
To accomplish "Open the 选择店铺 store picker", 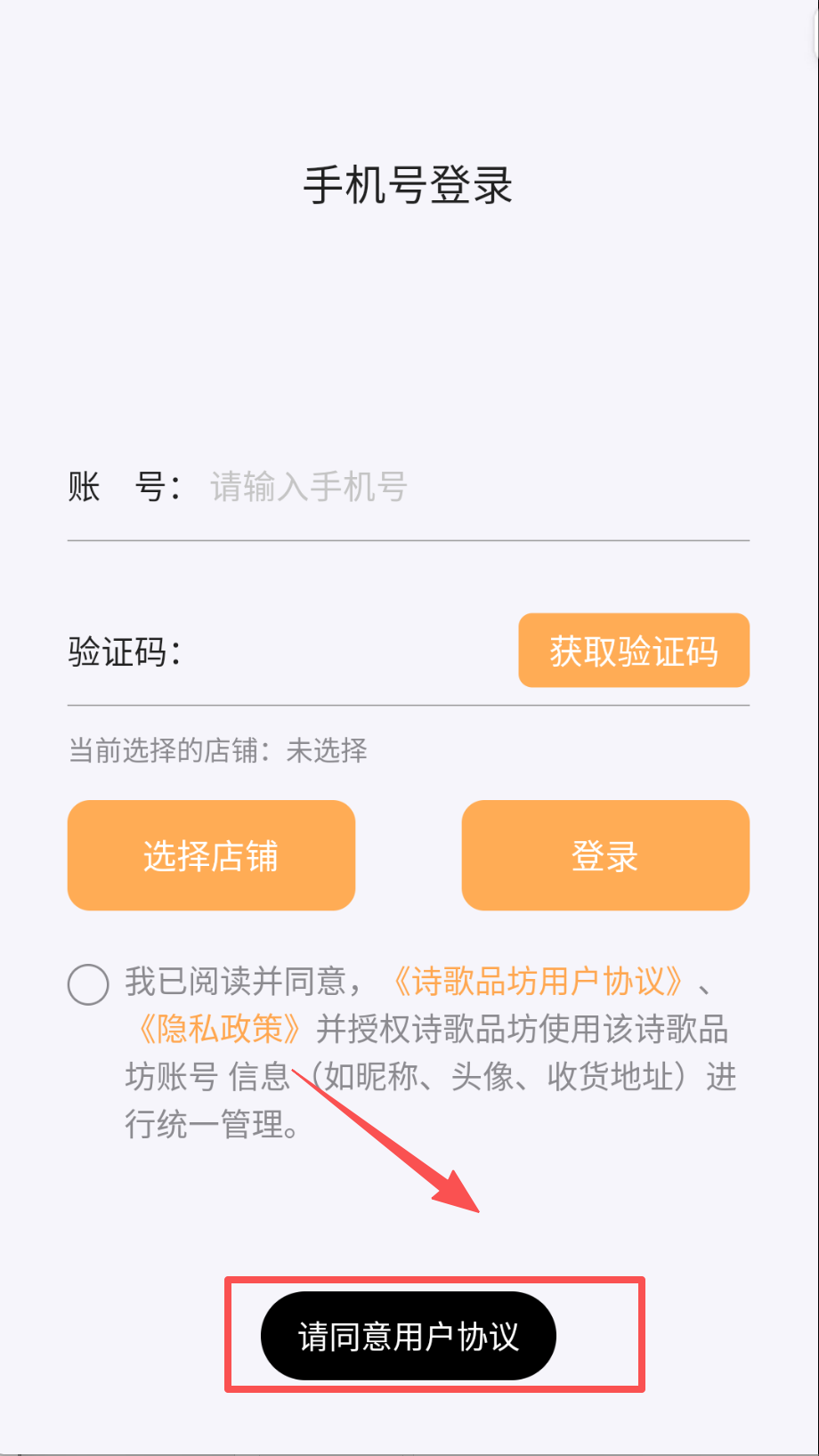I will [x=211, y=855].
